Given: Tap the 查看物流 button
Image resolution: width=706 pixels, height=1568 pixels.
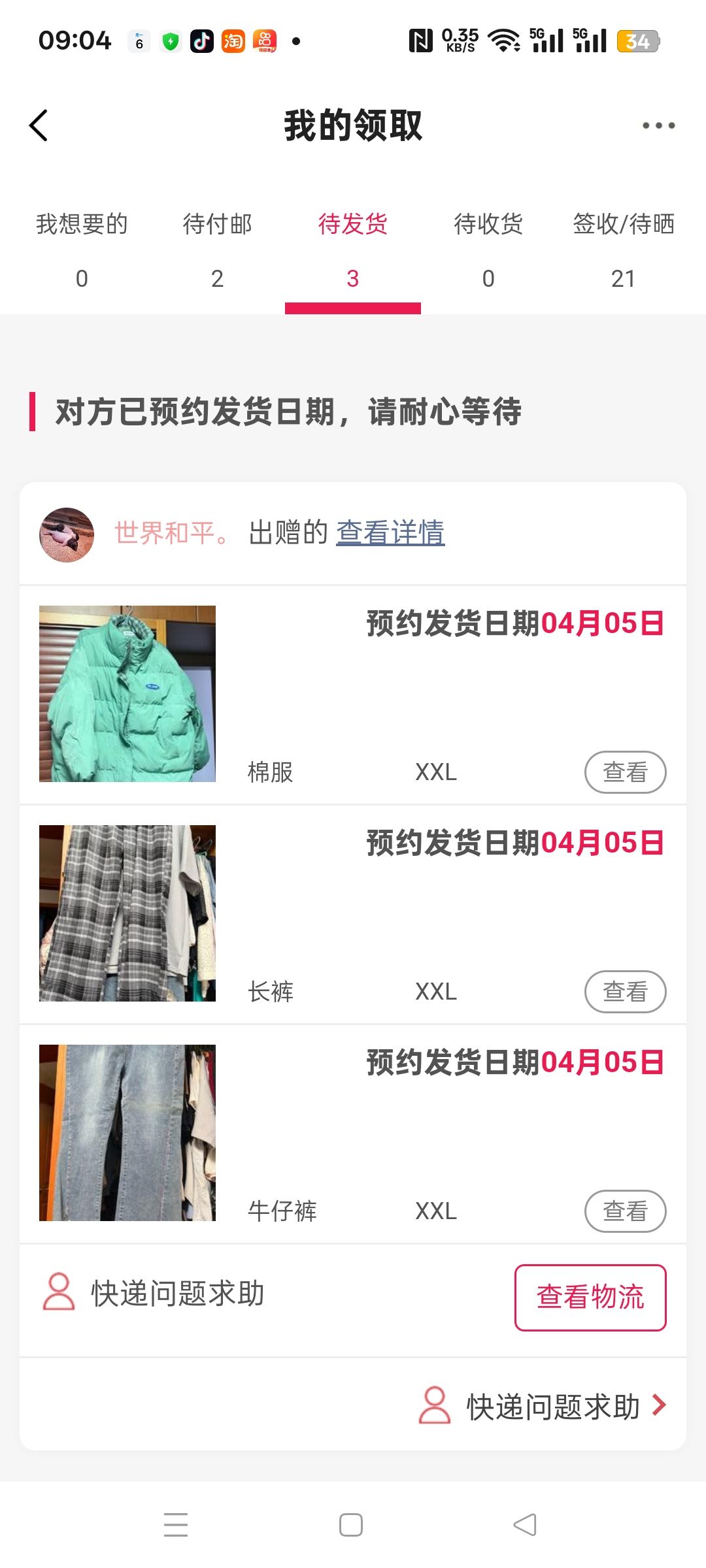Looking at the screenshot, I should click(x=590, y=1298).
